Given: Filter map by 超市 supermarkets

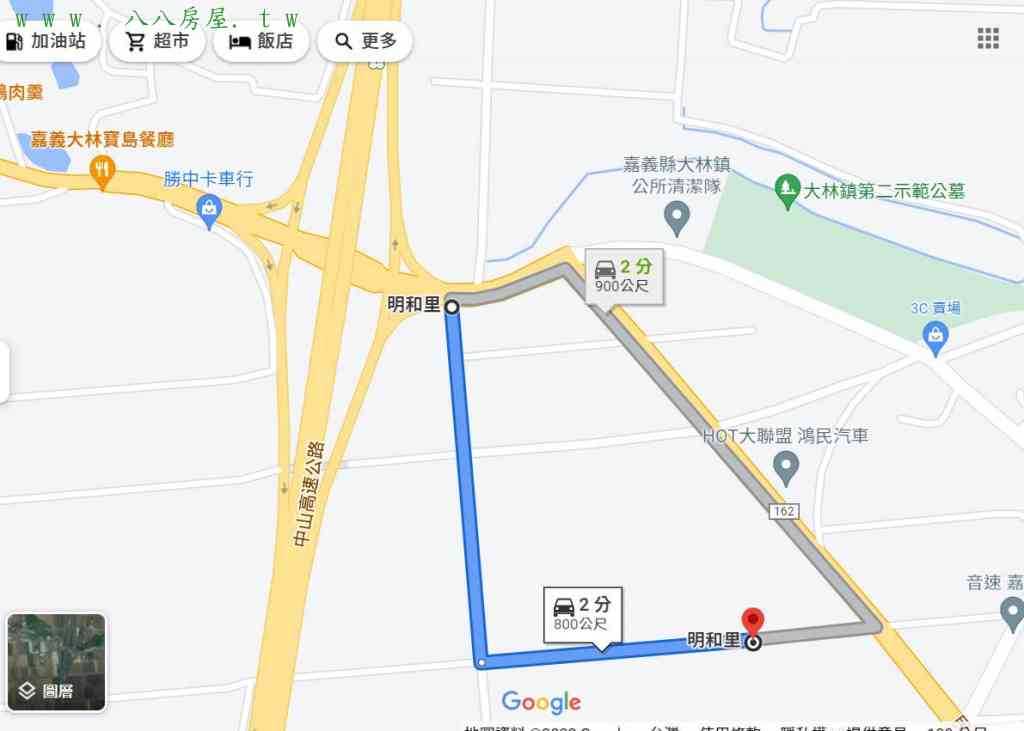Looking at the screenshot, I should [x=157, y=42].
